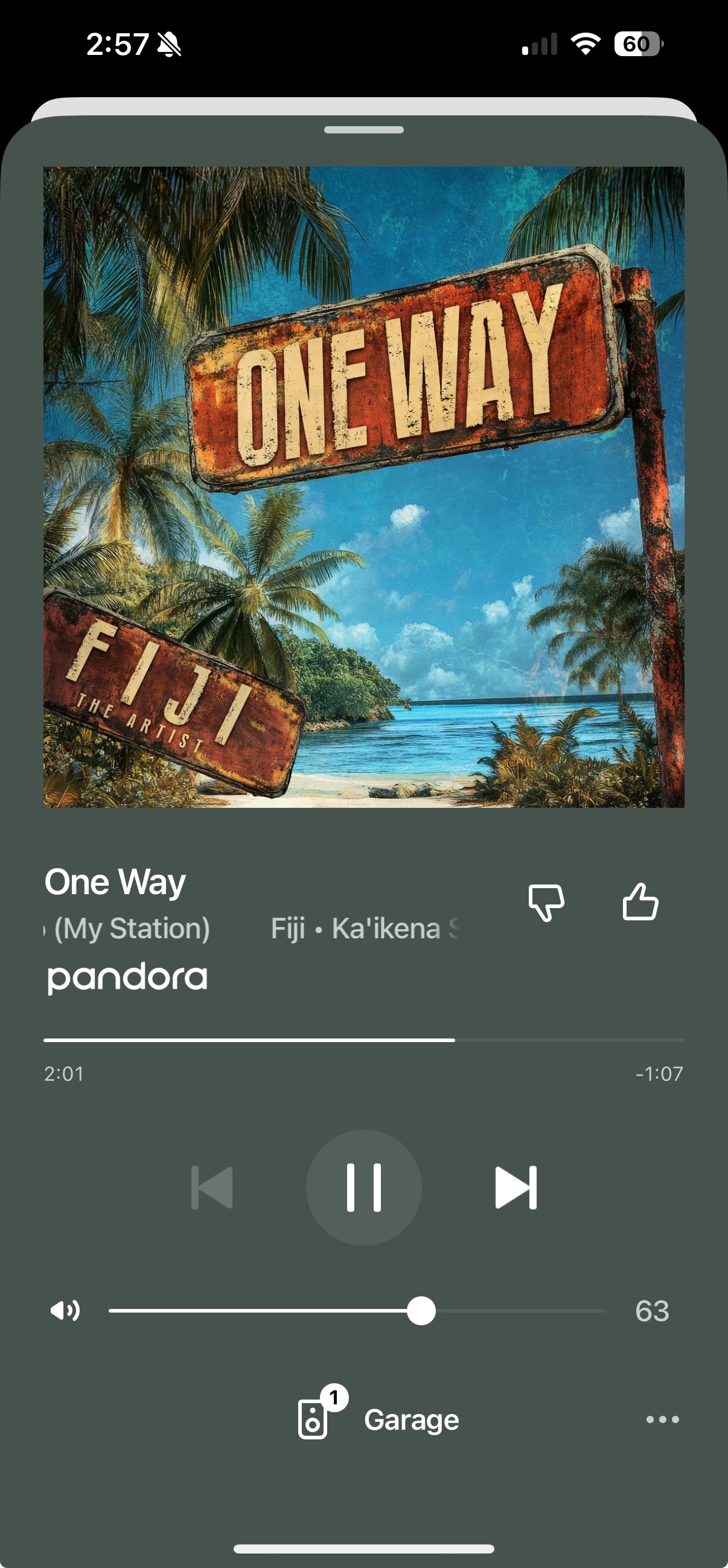Viewport: 728px width, 1568px height.
Task: Skip to the next track
Action: (x=516, y=1188)
